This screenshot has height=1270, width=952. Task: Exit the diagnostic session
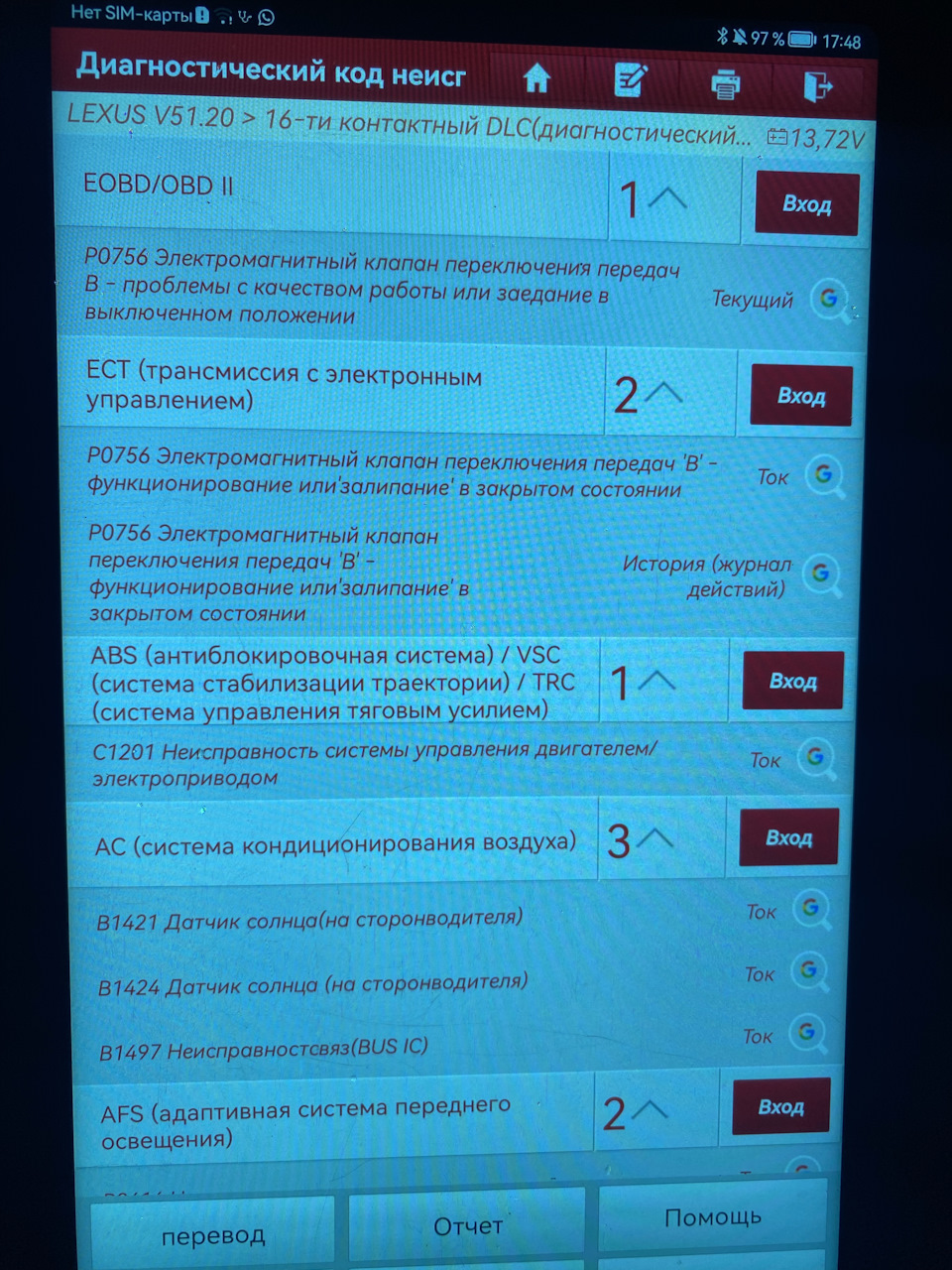[819, 85]
